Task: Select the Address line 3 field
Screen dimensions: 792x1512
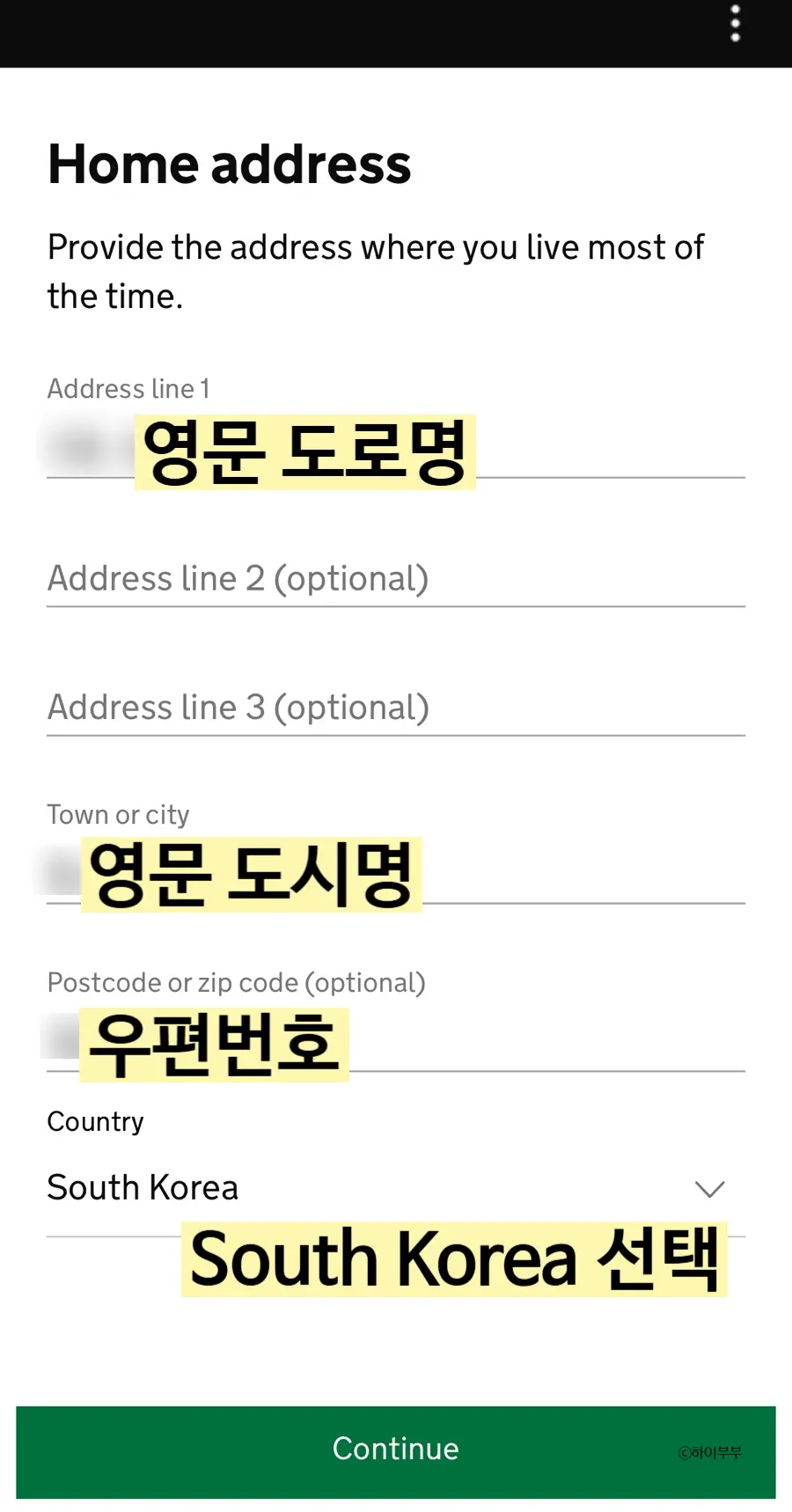Action: point(396,708)
